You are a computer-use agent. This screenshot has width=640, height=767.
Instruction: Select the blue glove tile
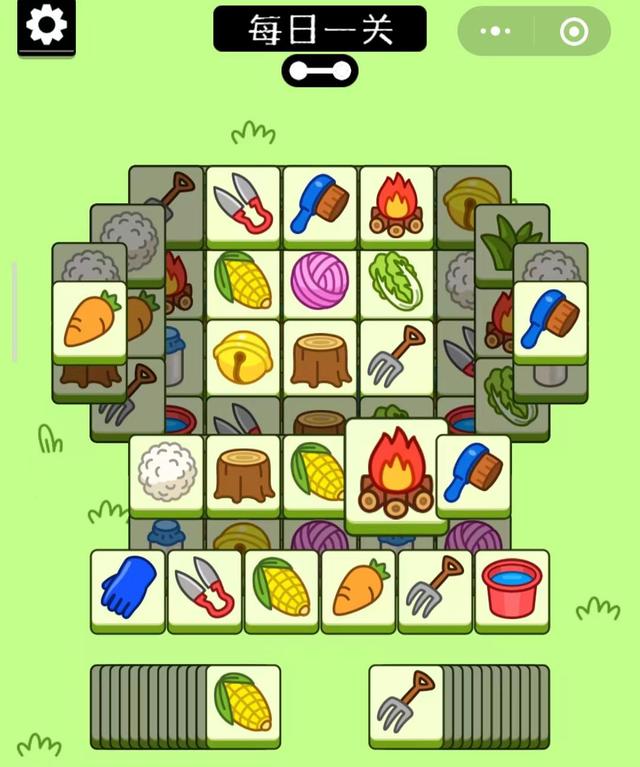[128, 587]
